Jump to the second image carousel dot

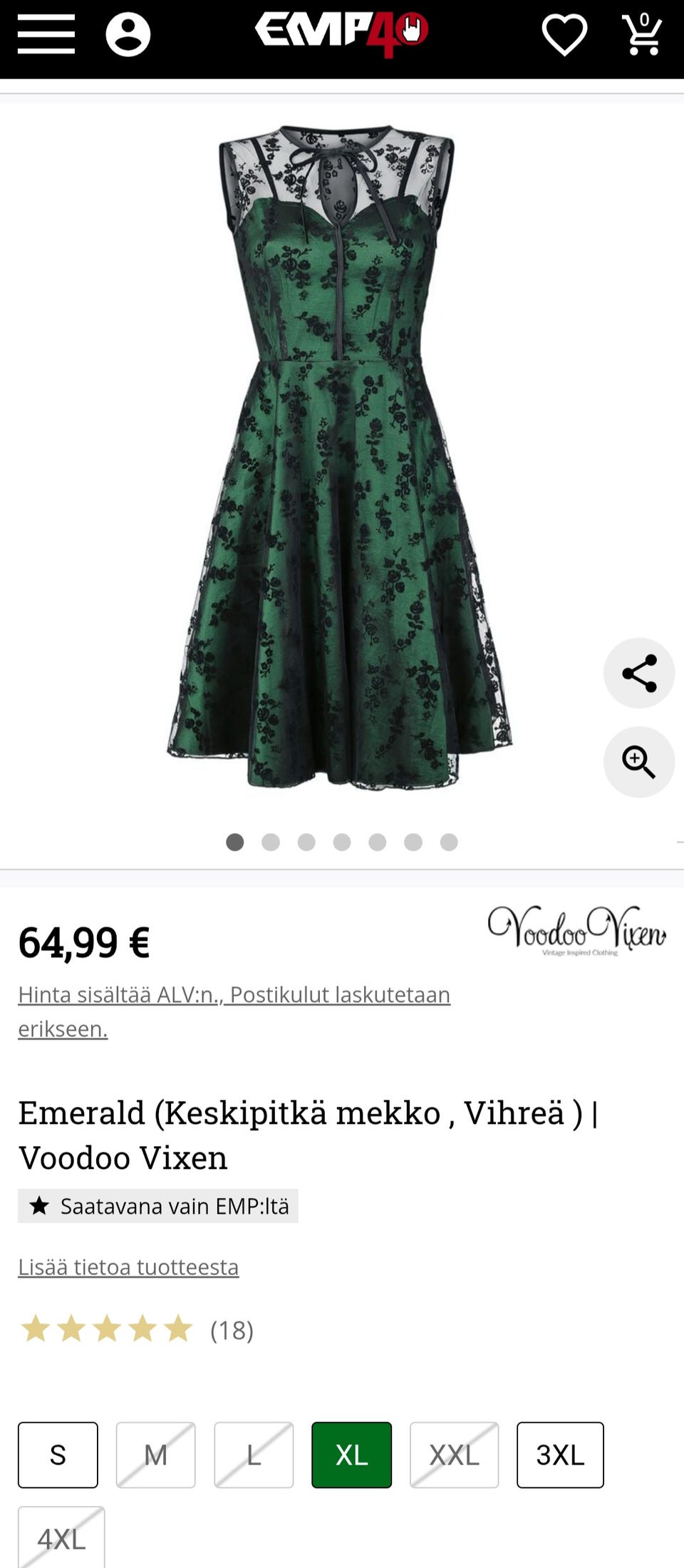point(271,842)
